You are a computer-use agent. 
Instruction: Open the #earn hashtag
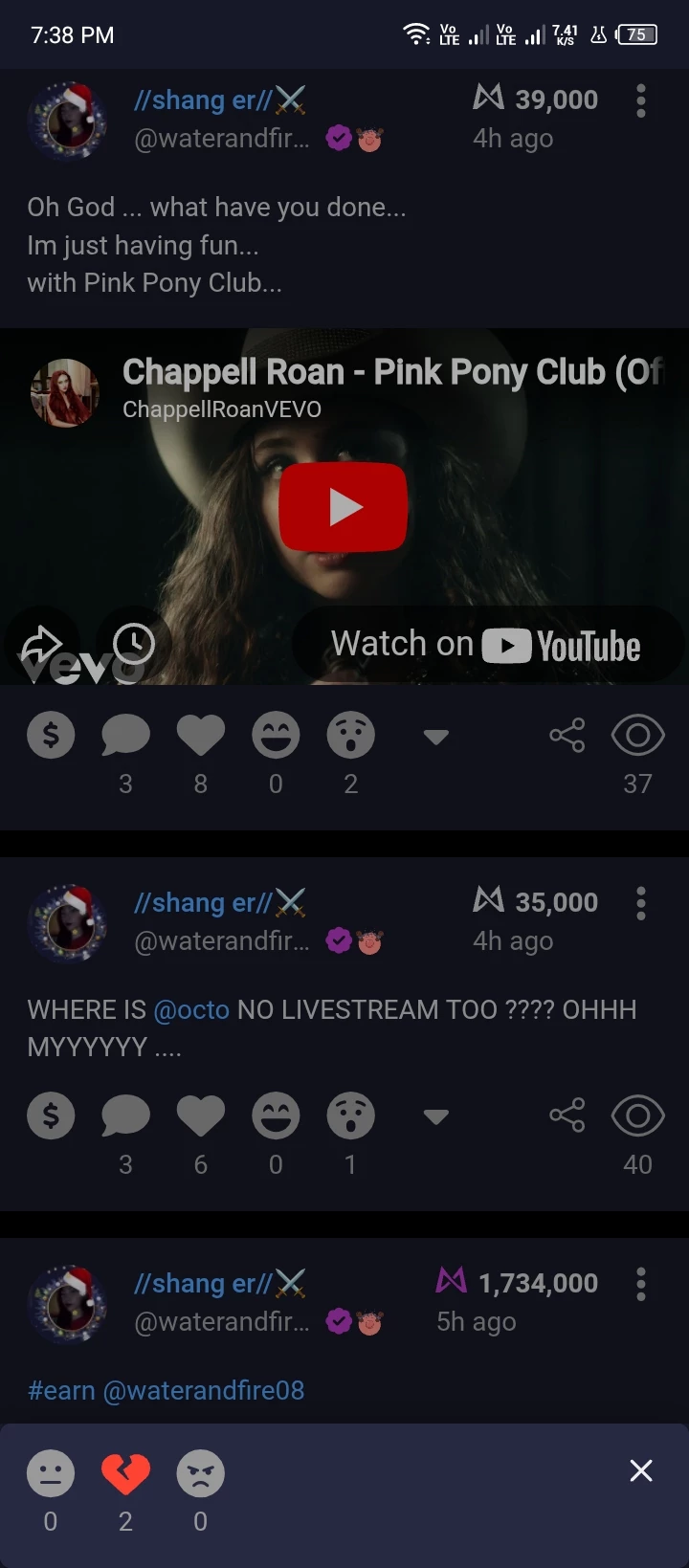61,1391
